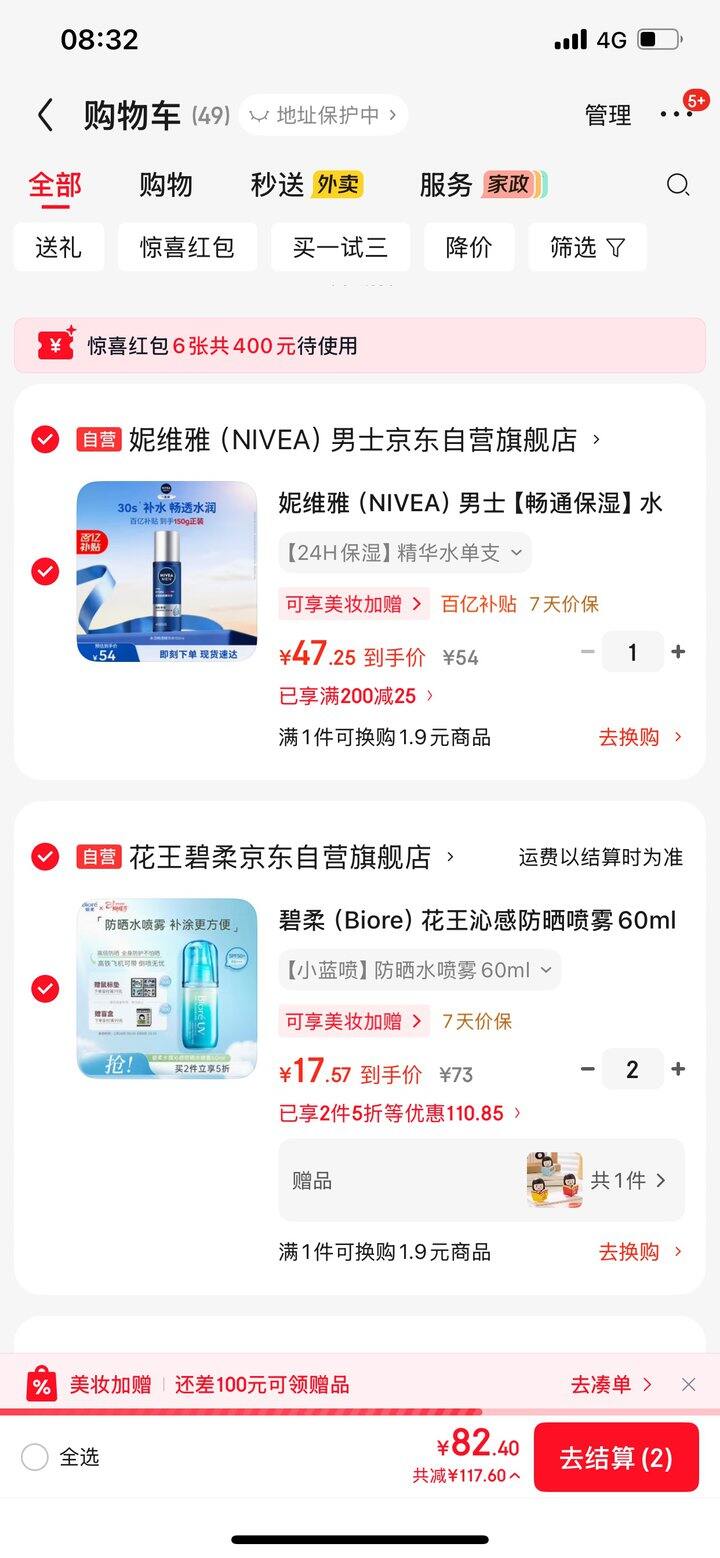Increase the NIVEA item quantity

pyautogui.click(x=678, y=652)
